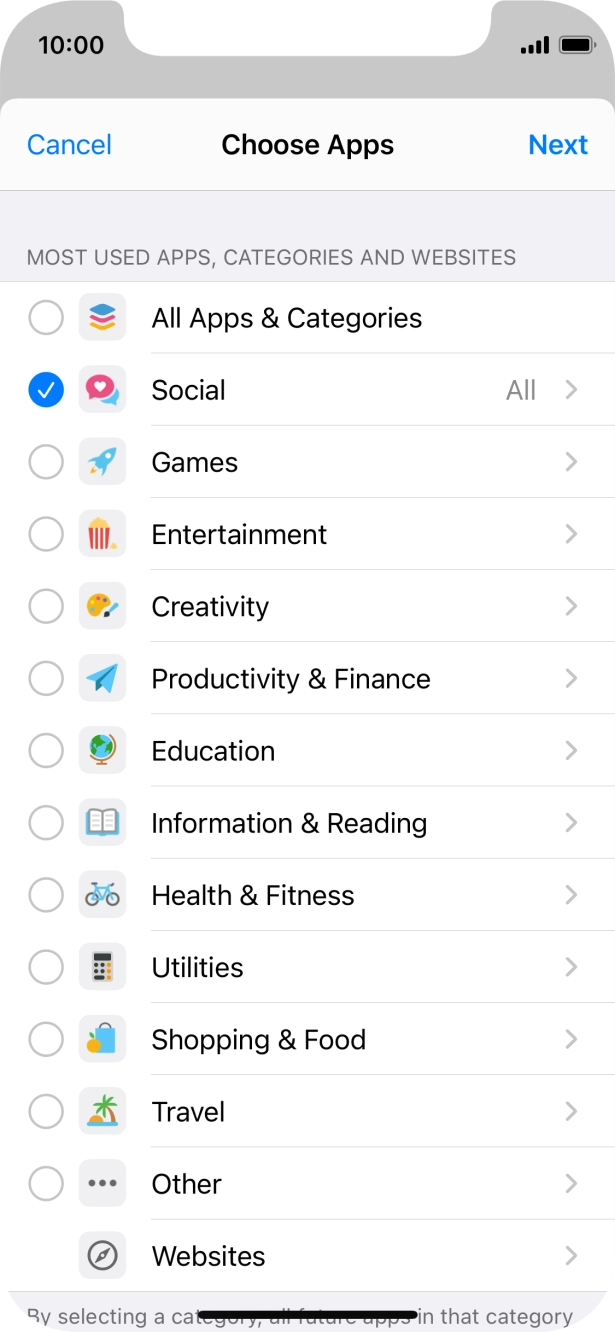Expand the Entertainment apps list
Viewport: 615px width, 1332px height.
click(571, 534)
